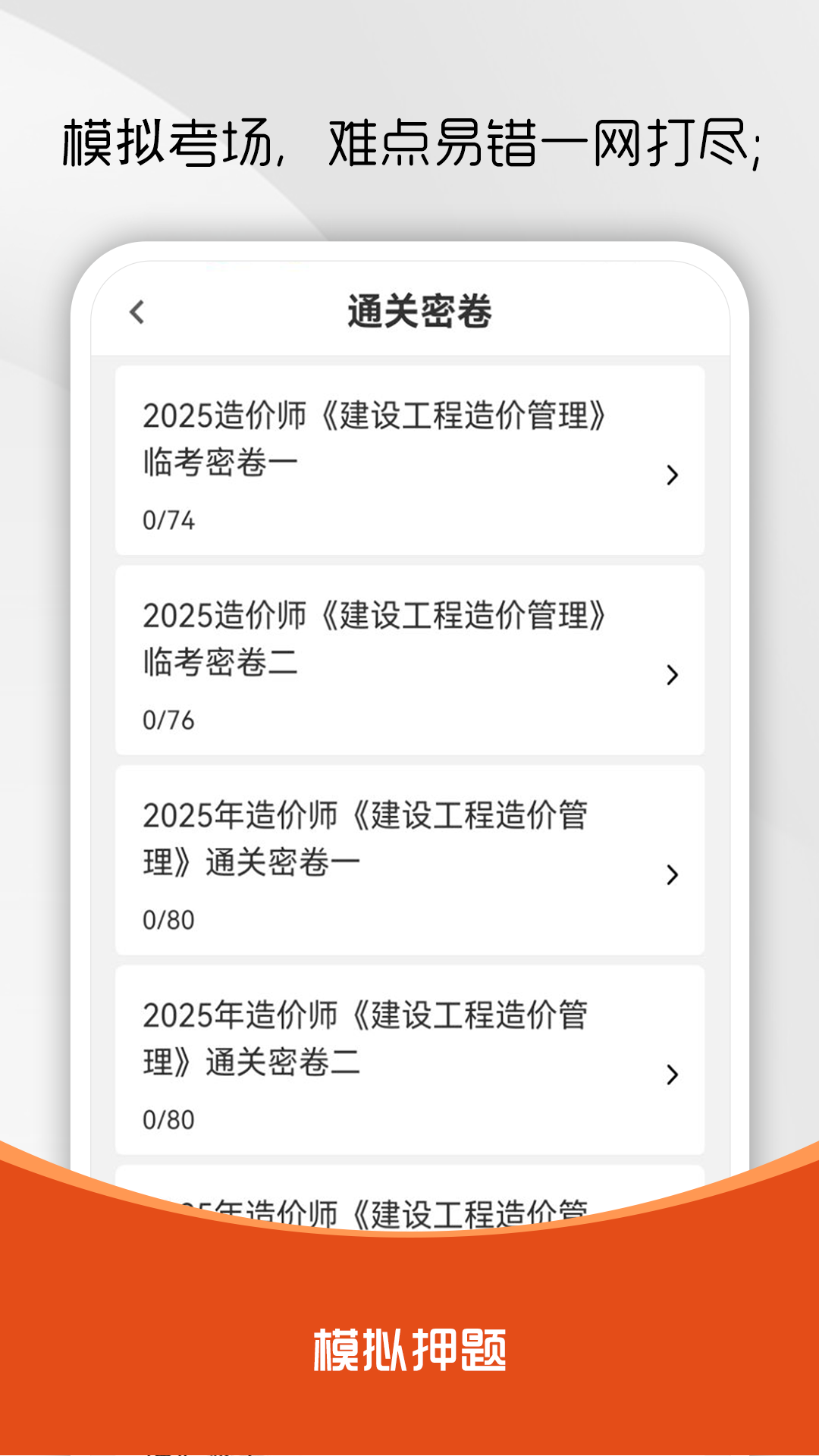Tap 0/80 count under 通关密卷一
Image resolution: width=819 pixels, height=1456 pixels.
[x=168, y=919]
